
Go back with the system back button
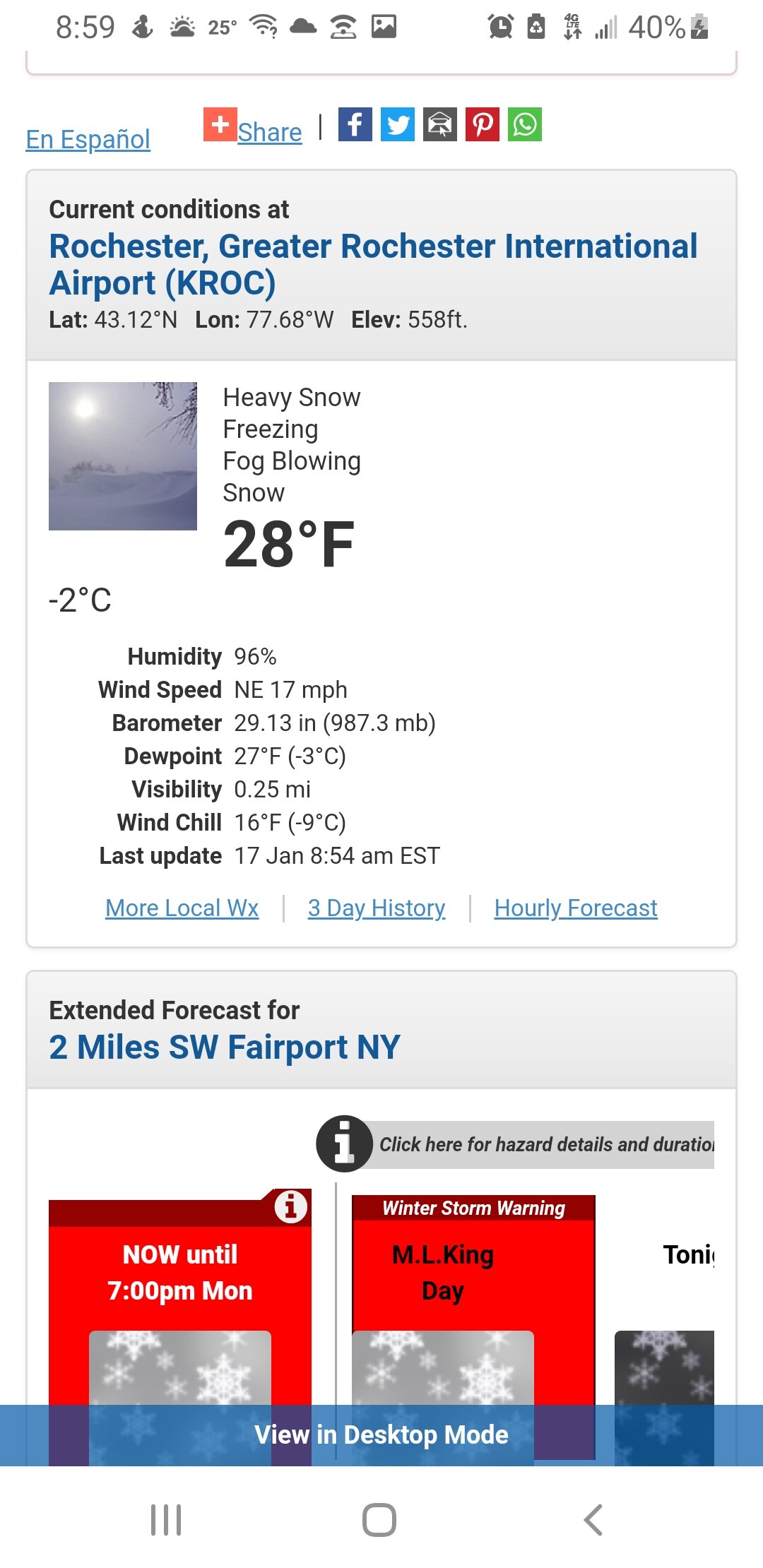pyautogui.click(x=593, y=1519)
